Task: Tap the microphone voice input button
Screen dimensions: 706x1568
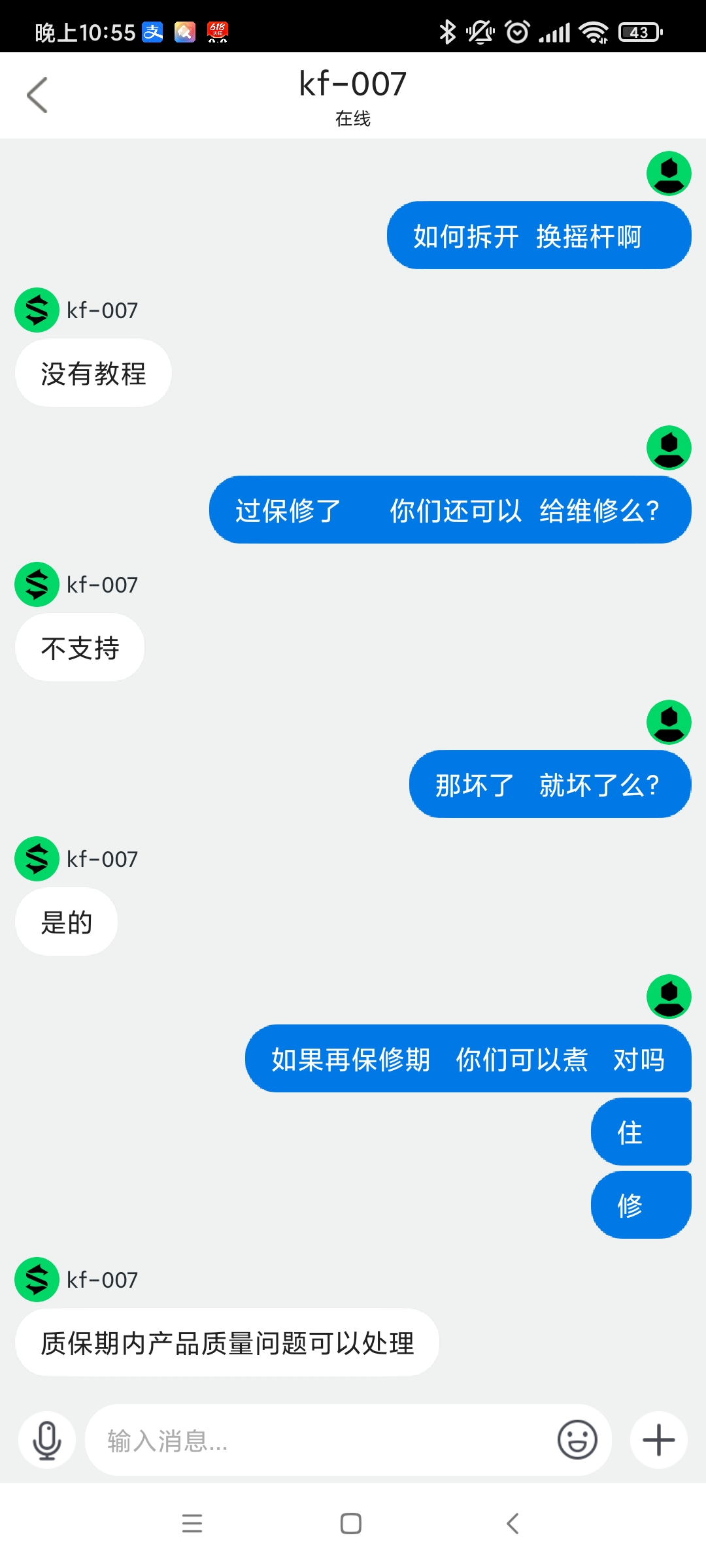Action: point(47,1440)
